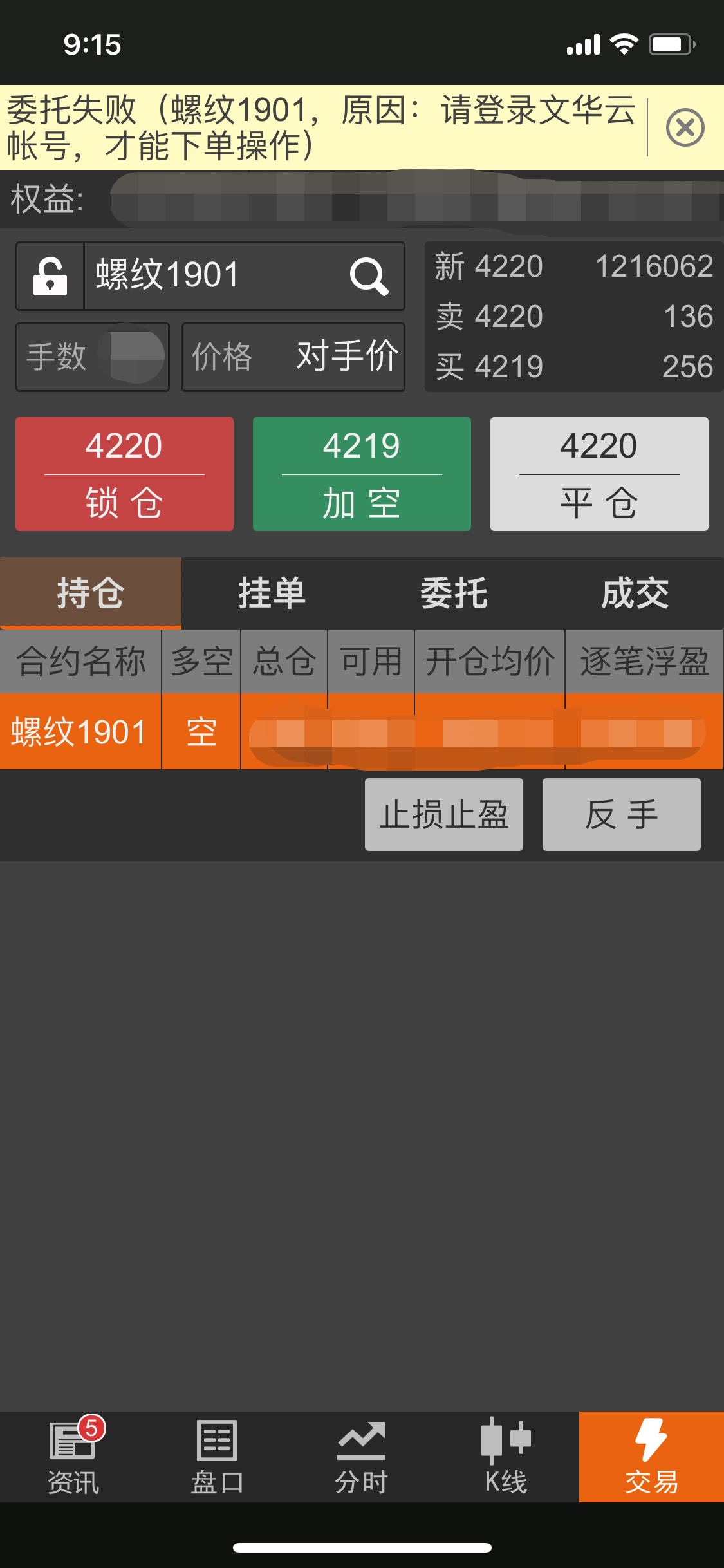Tap the green 加空 button at 4219
Image resolution: width=724 pixels, height=1568 pixels.
[x=362, y=474]
